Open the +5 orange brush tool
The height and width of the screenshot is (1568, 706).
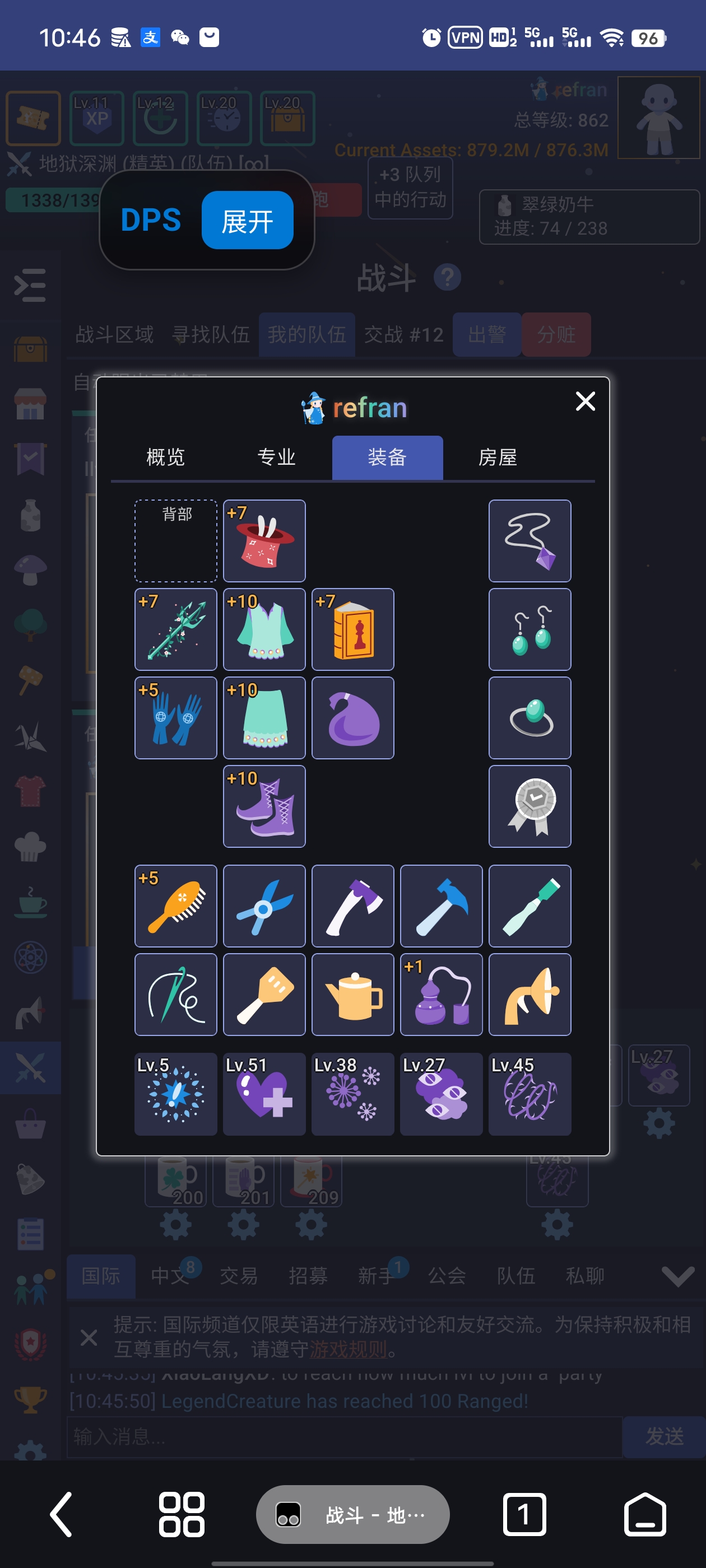[176, 906]
